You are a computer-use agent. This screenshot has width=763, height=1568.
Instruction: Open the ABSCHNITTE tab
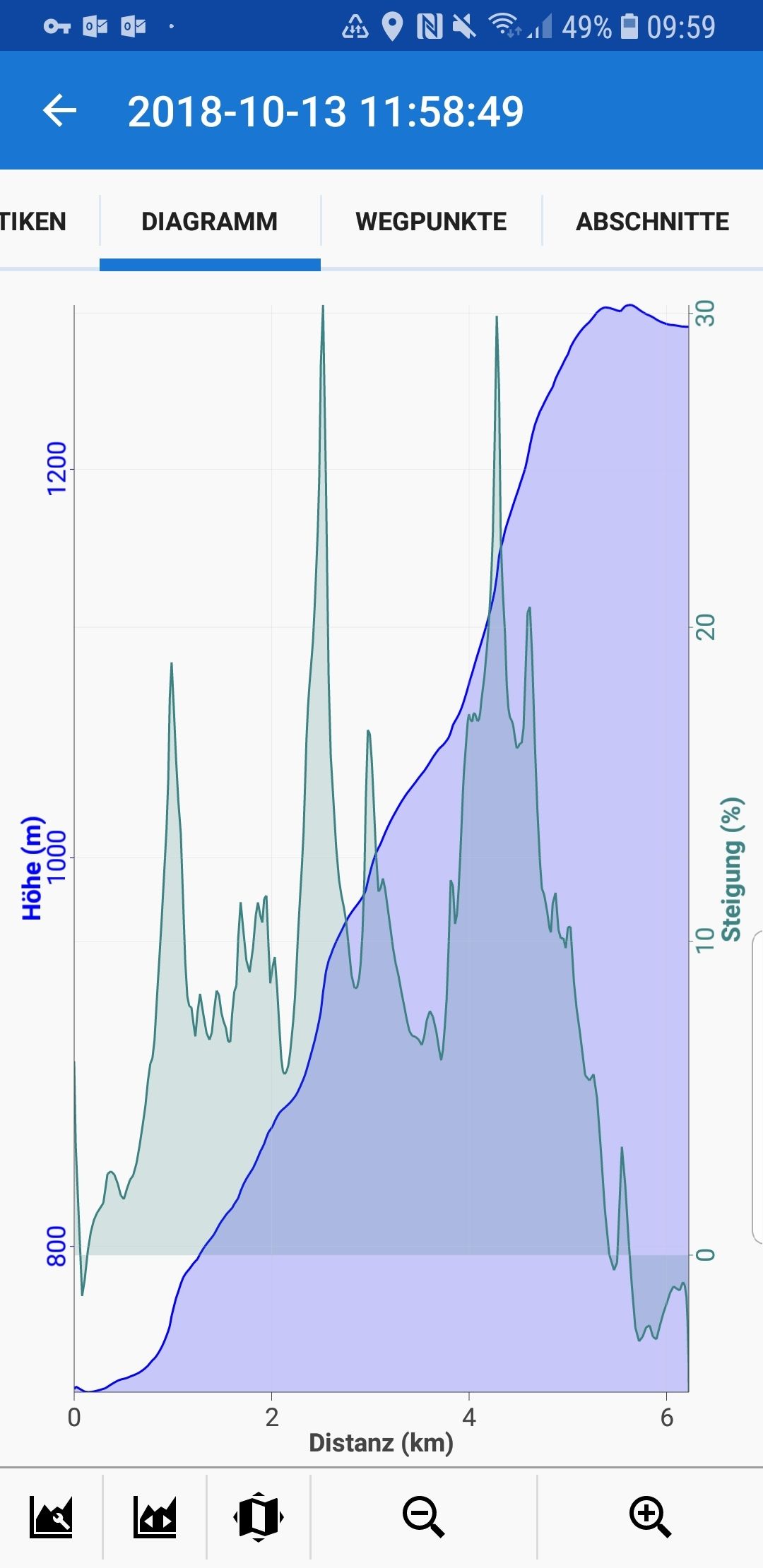tap(652, 222)
